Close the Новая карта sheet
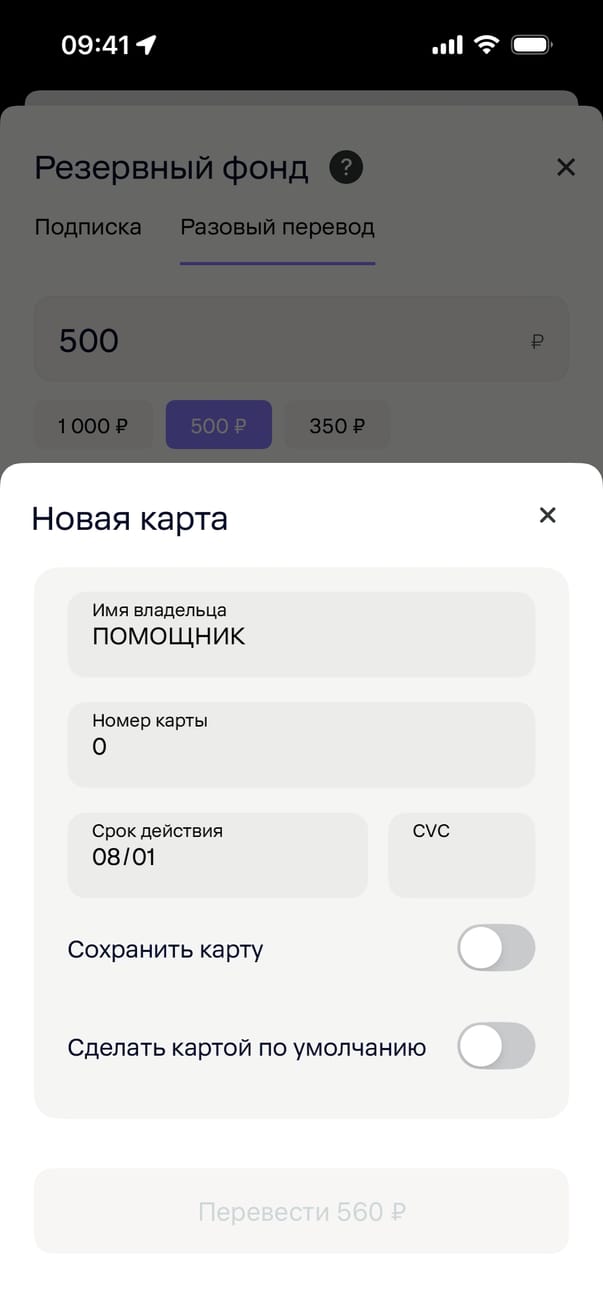Viewport: 603px width, 1306px height. [547, 515]
